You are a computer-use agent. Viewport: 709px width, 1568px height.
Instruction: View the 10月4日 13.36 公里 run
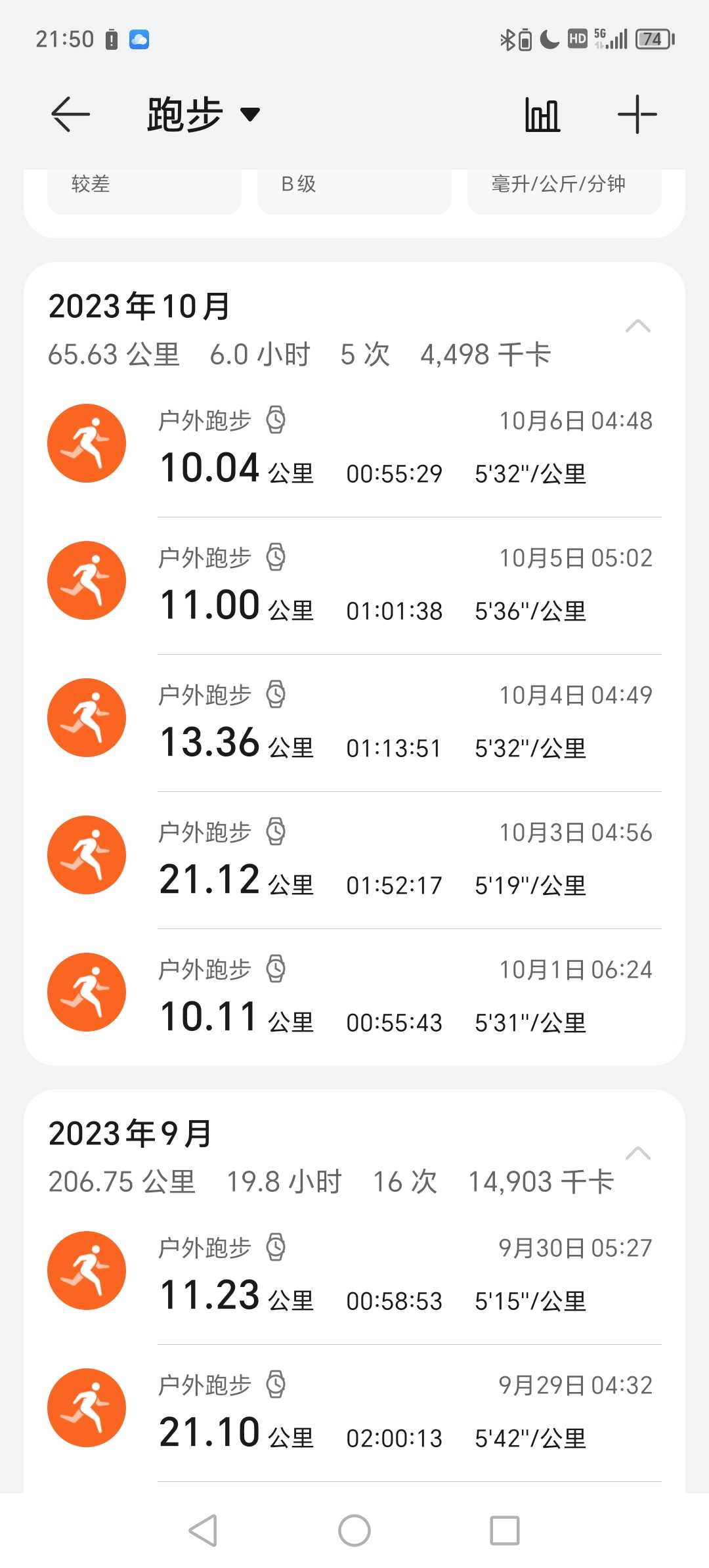coord(354,722)
